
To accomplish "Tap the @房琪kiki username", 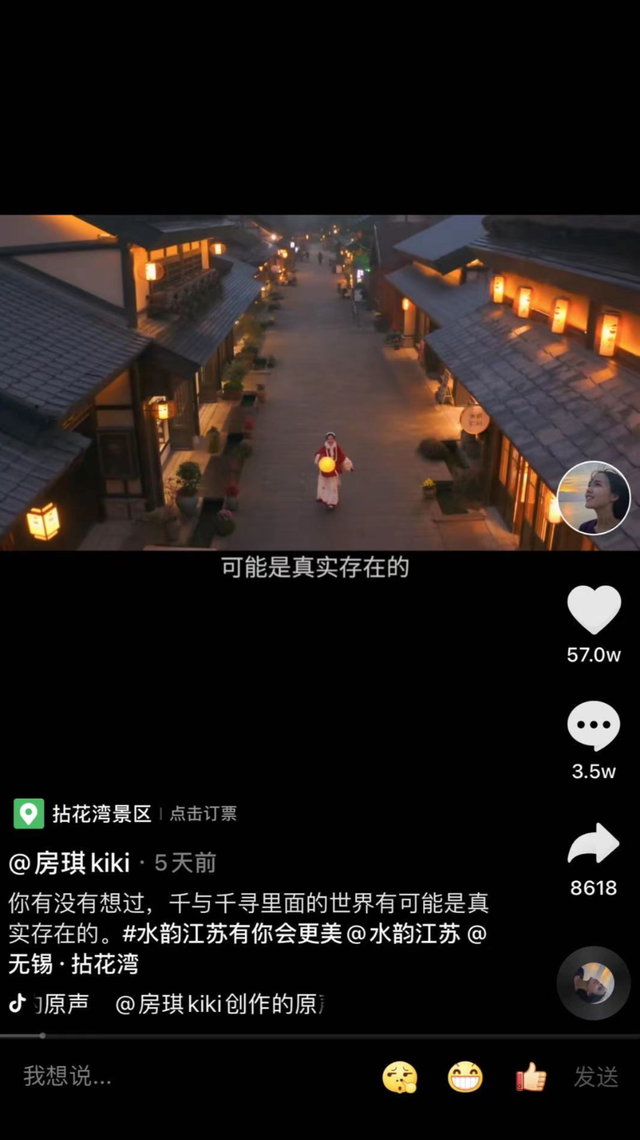I will click(x=70, y=863).
